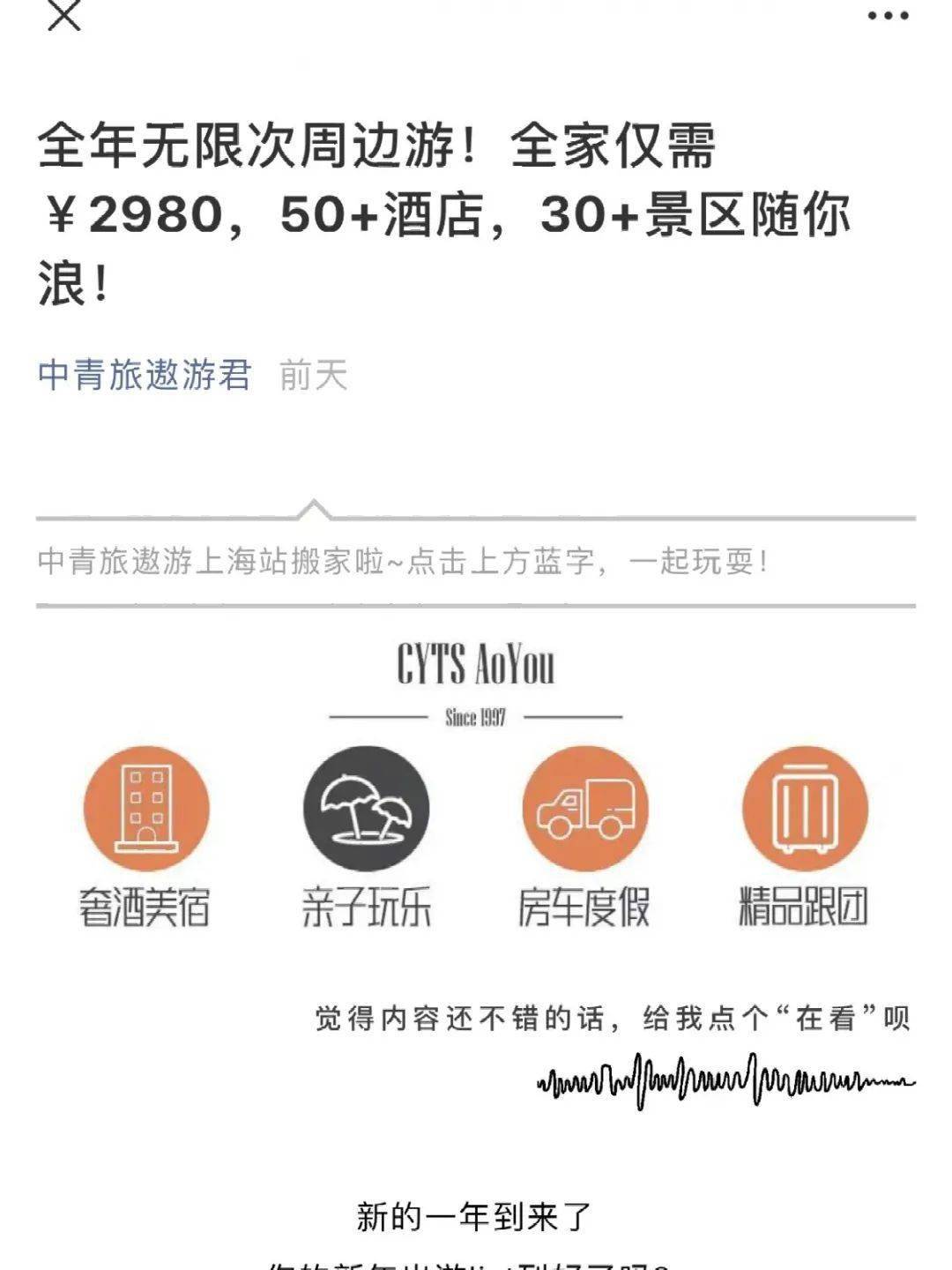Open the three-dot overflow menu
Screen dimensions: 952x1270
coord(888,16)
